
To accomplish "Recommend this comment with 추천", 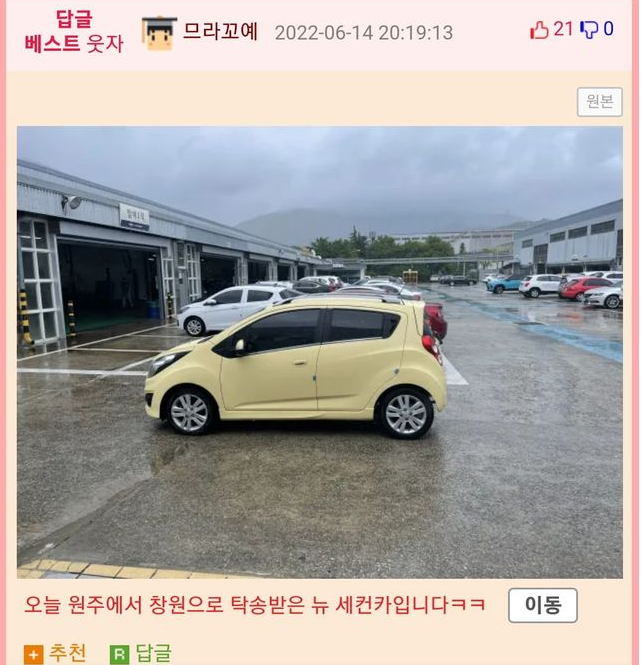I will (56, 653).
